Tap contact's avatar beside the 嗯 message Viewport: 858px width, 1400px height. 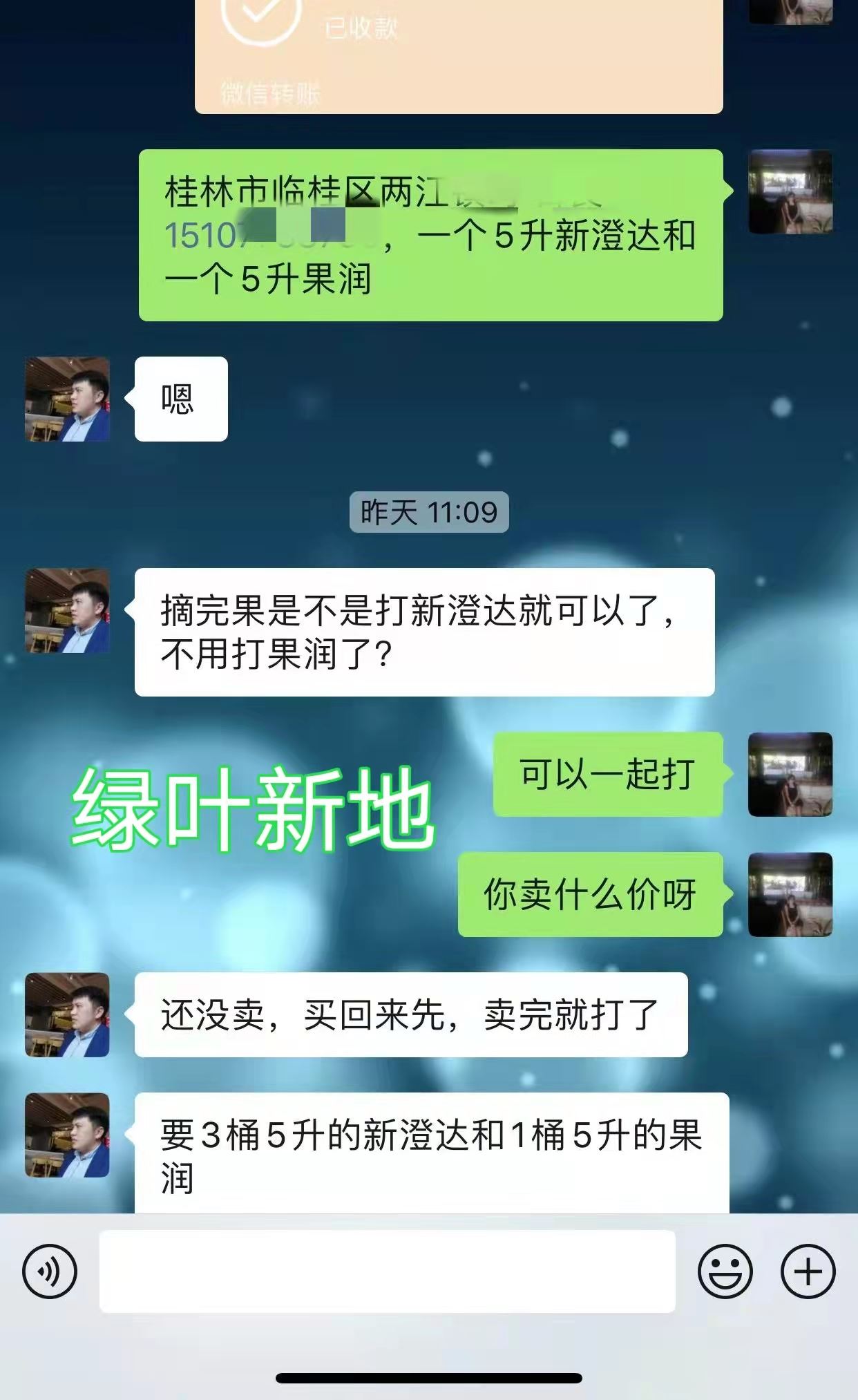(67, 399)
